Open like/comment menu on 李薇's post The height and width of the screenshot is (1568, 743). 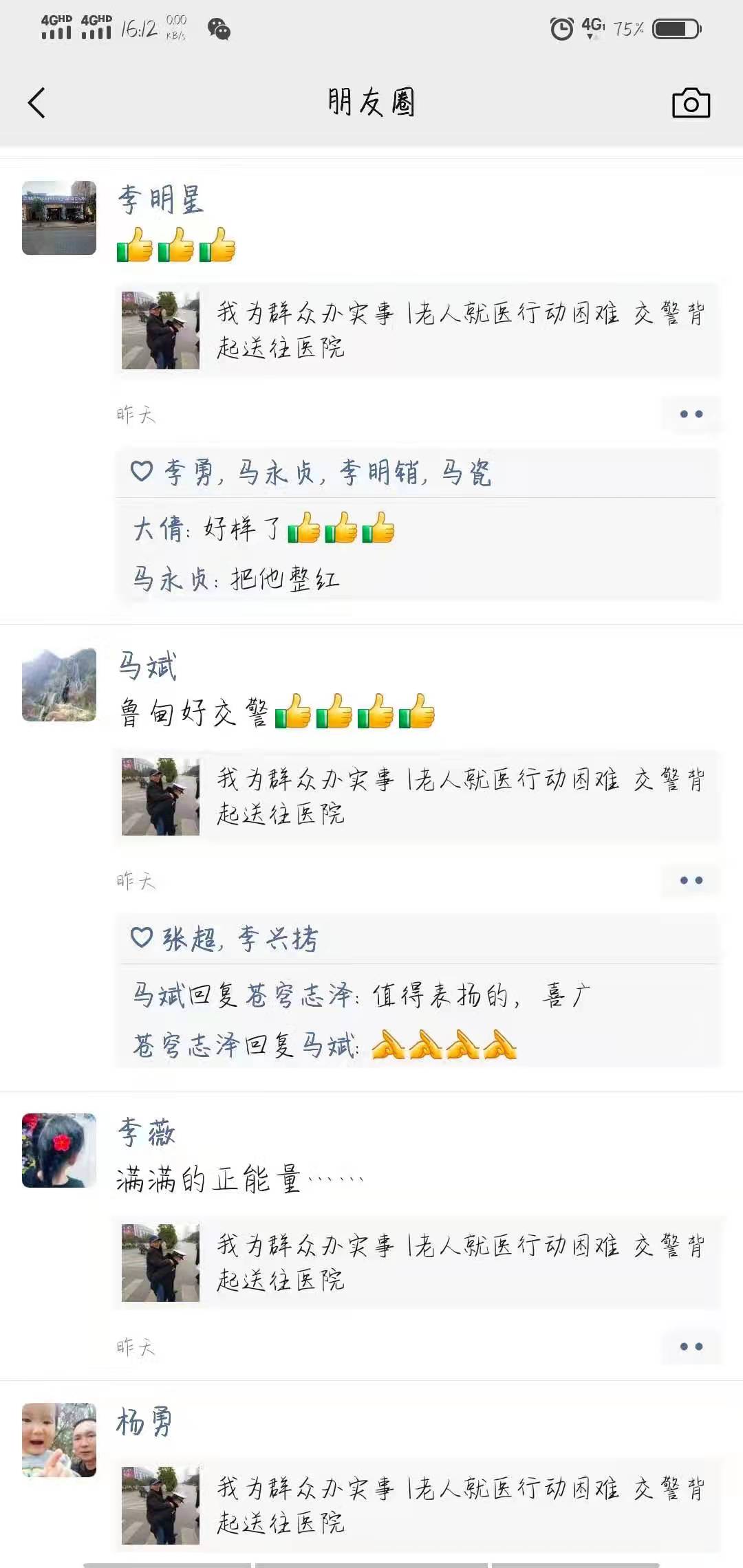[691, 1347]
